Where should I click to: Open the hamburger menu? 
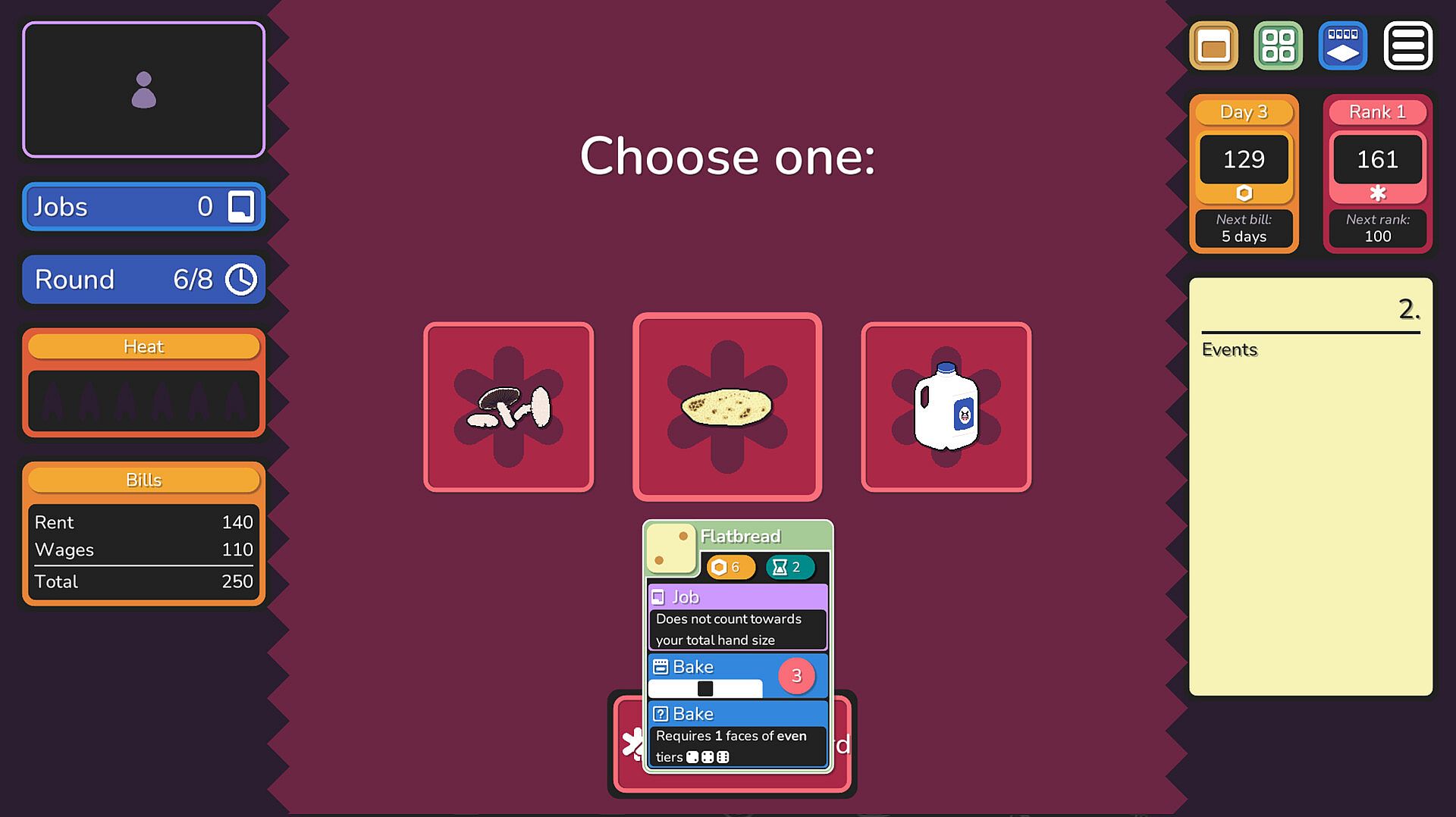1407,46
